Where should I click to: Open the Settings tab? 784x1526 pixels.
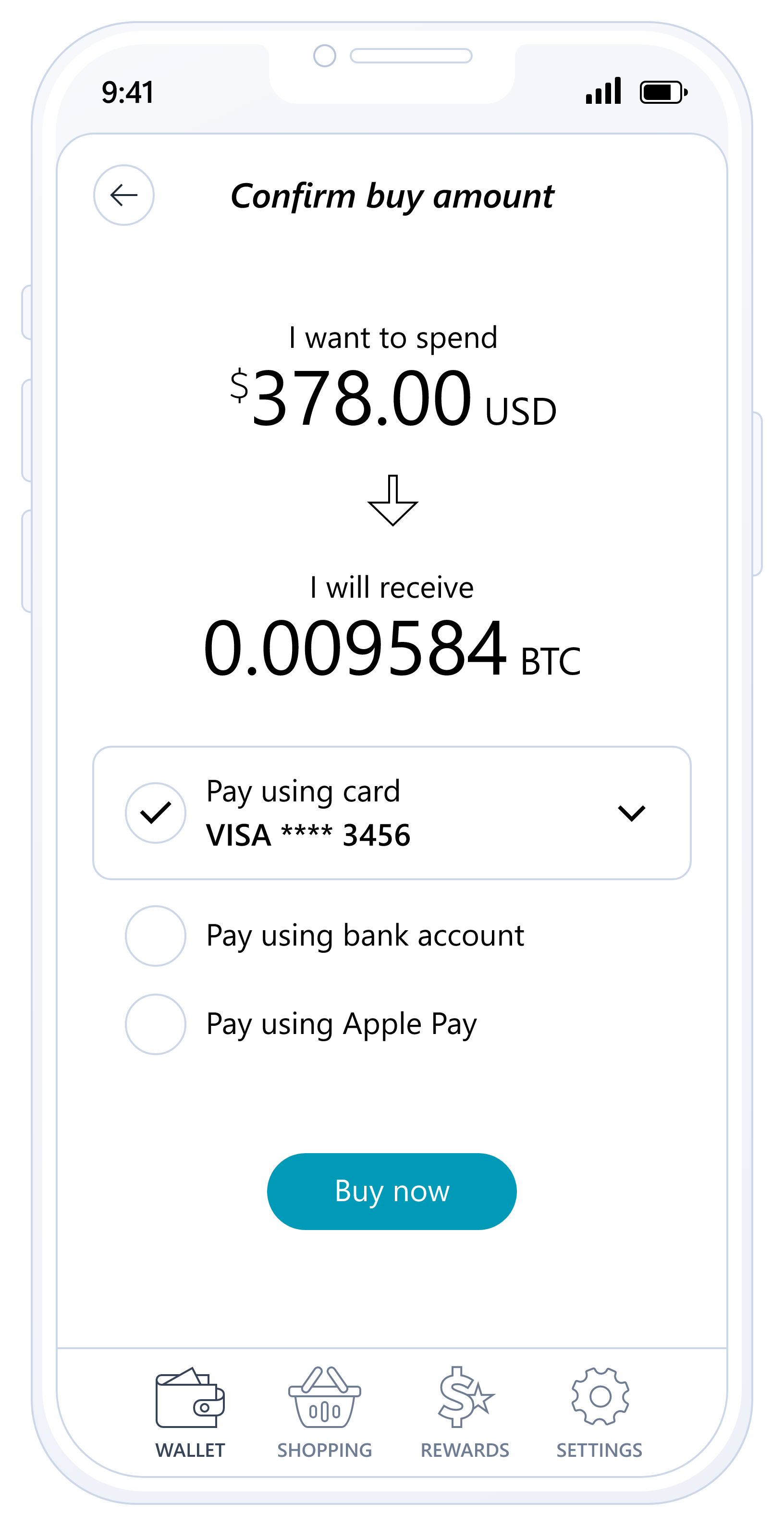599,1412
